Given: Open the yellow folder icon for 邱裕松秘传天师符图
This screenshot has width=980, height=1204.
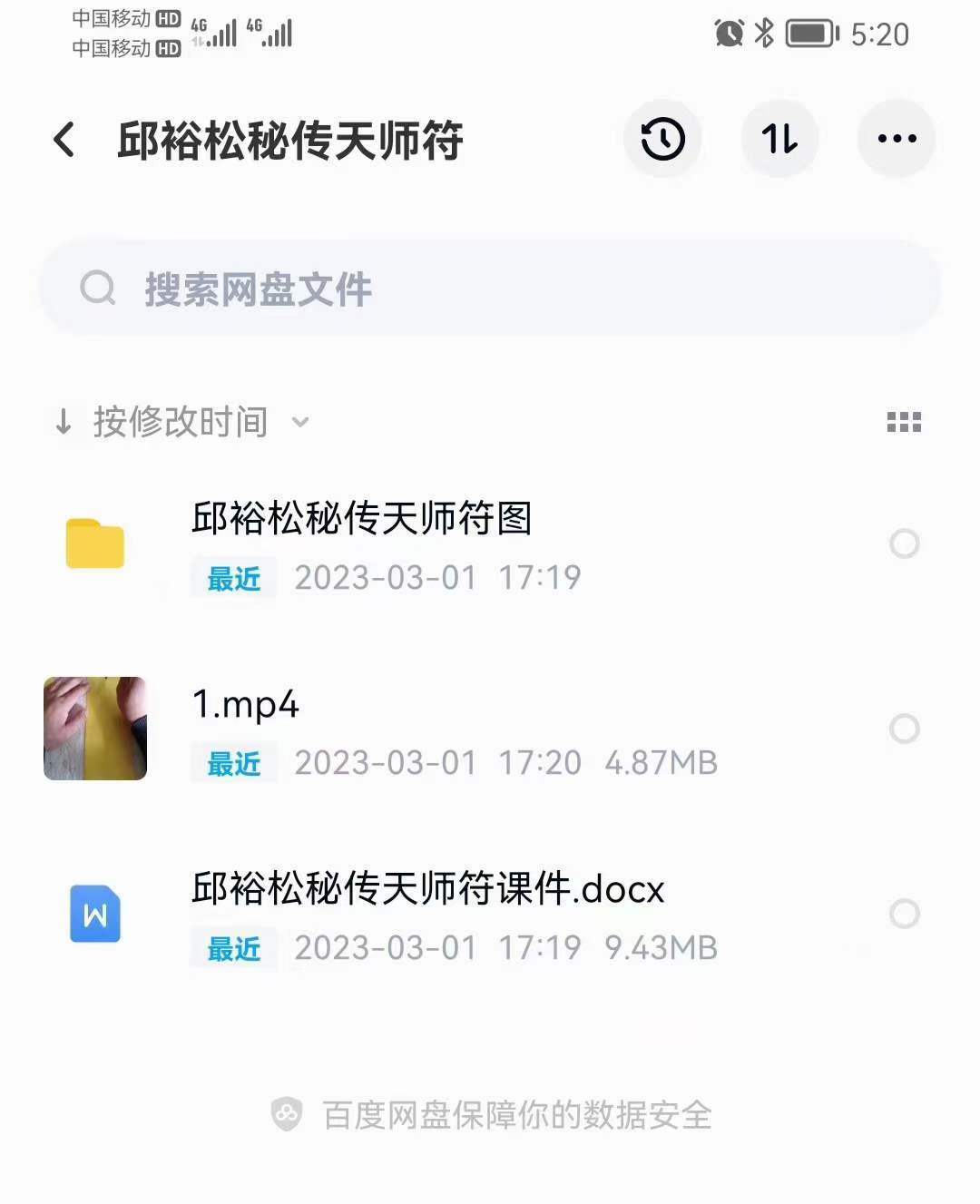Looking at the screenshot, I should click(x=94, y=544).
